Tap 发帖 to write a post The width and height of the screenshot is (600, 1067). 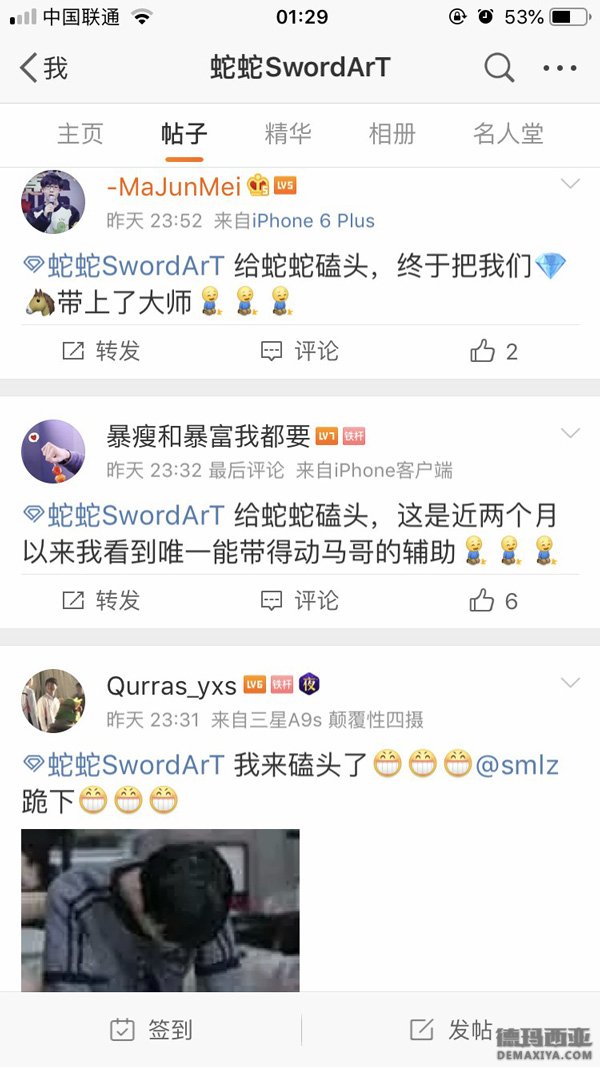coord(450,1030)
